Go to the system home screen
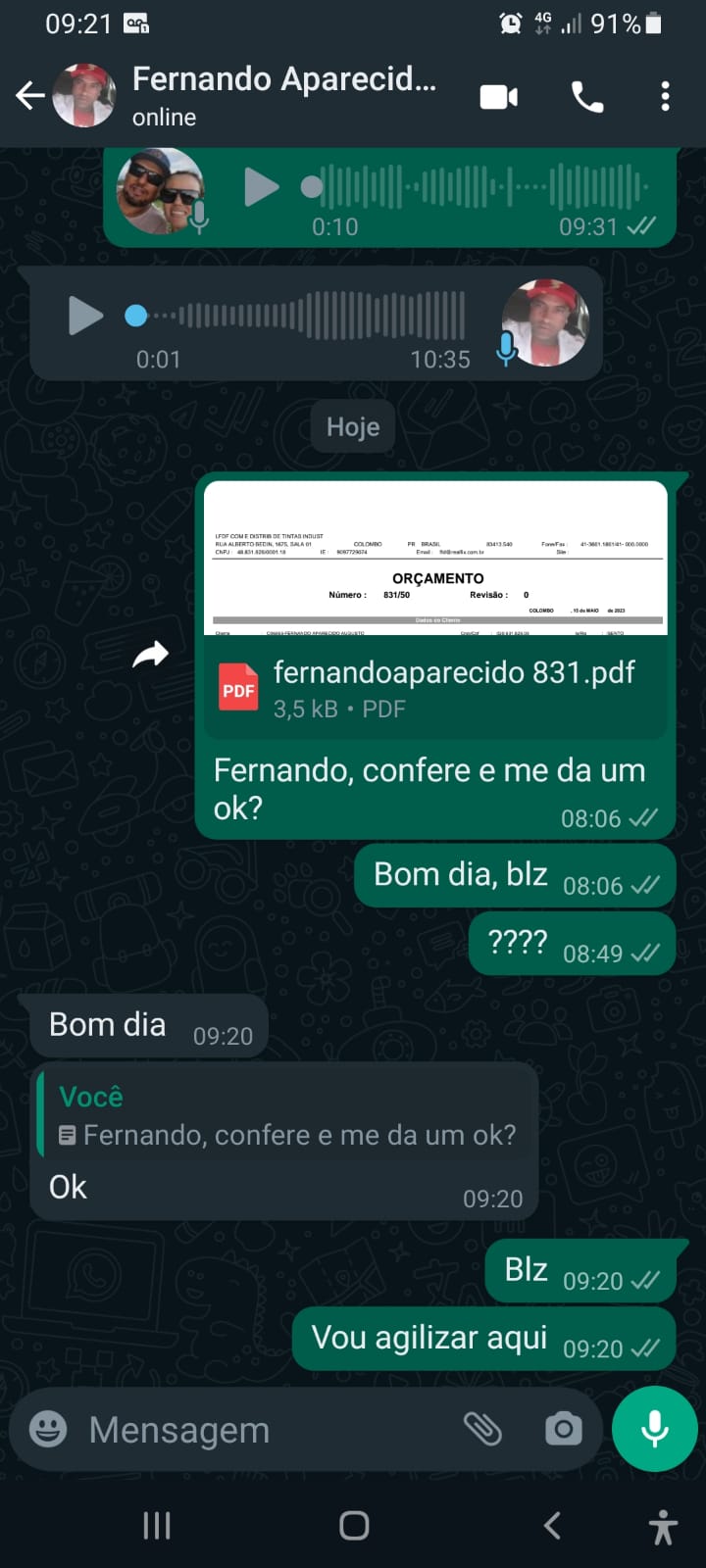The image size is (706, 1568). 353,1525
